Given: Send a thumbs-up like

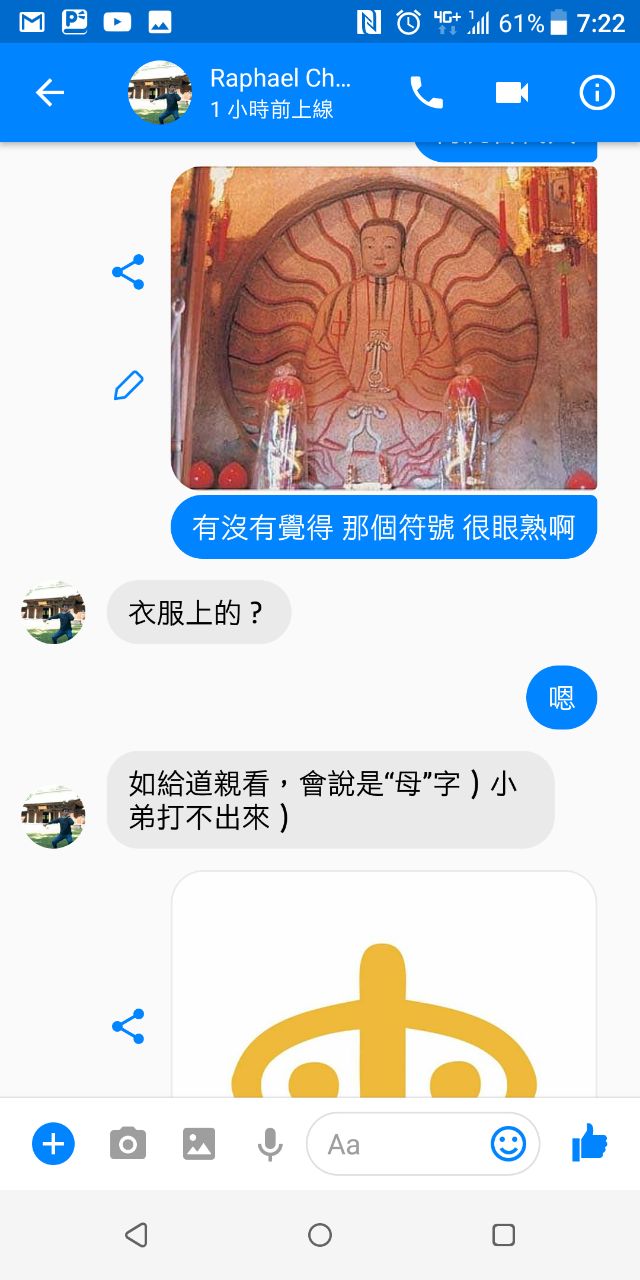Looking at the screenshot, I should pos(589,1142).
